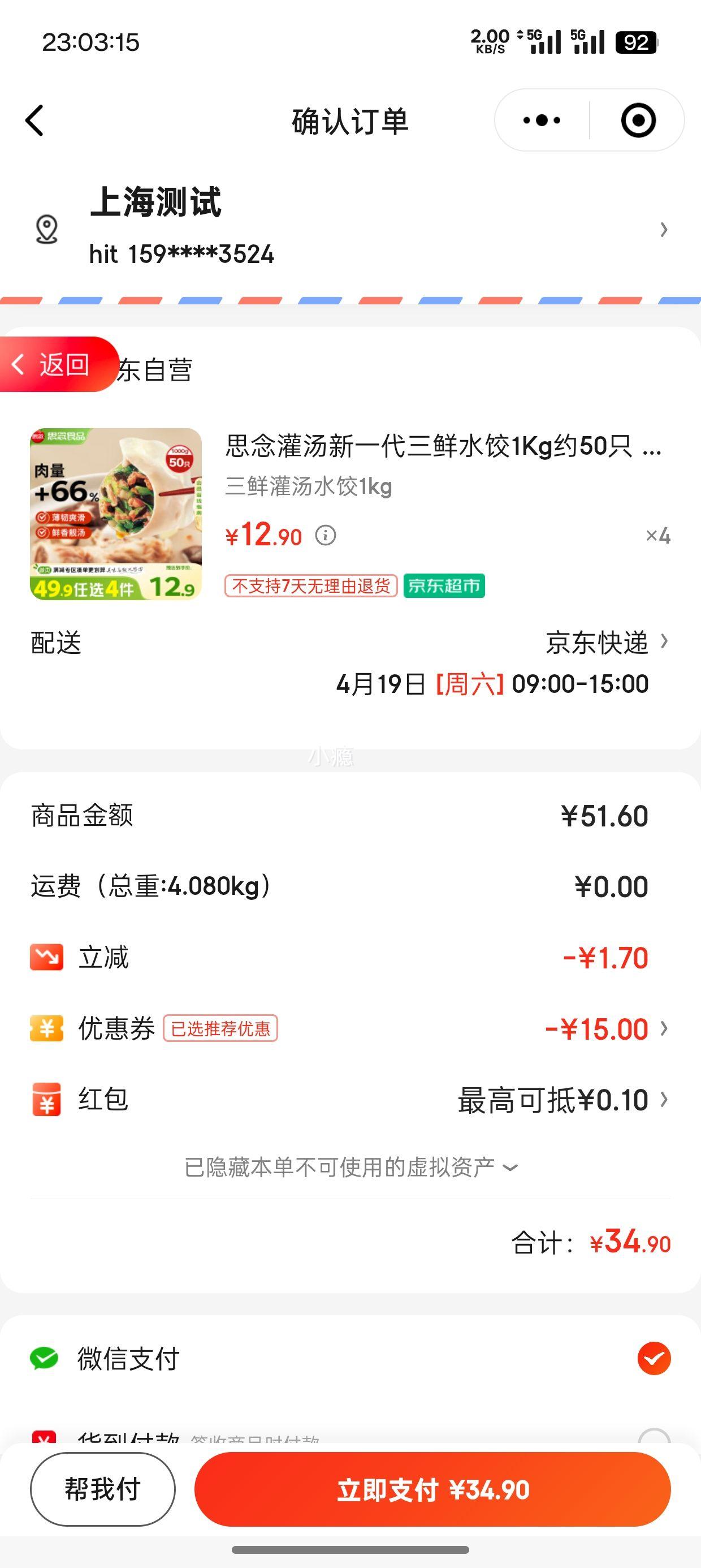The width and height of the screenshot is (701, 1568).
Task: Tap the back arrow at top left
Action: (x=34, y=120)
